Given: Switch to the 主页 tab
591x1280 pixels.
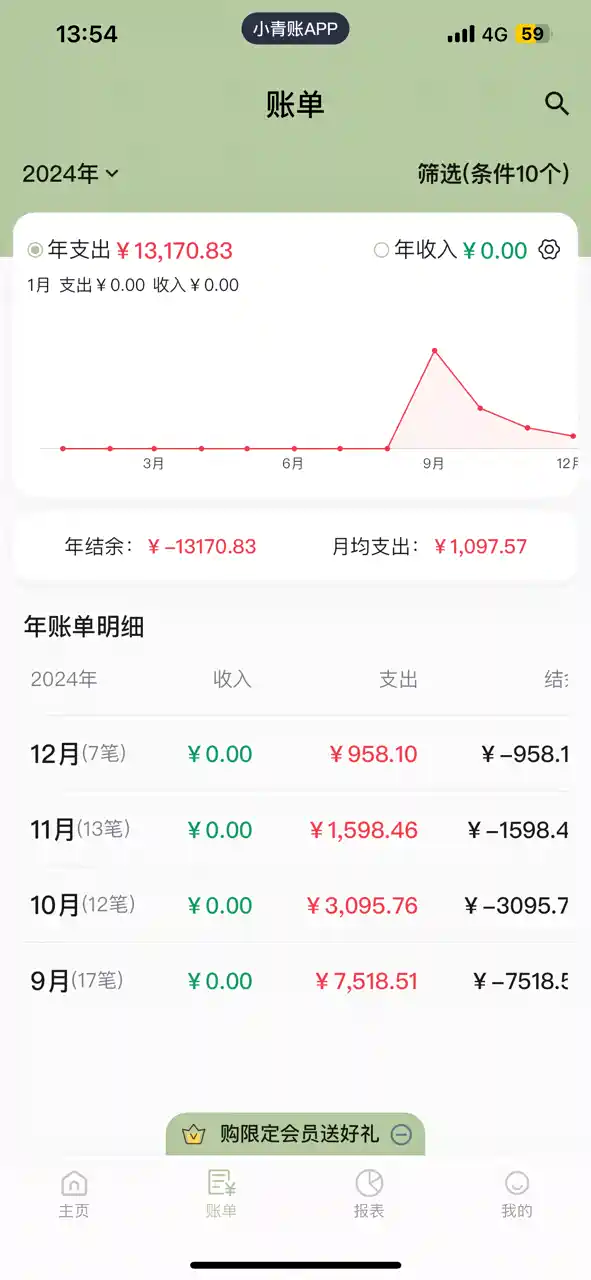Looking at the screenshot, I should tap(74, 1194).
